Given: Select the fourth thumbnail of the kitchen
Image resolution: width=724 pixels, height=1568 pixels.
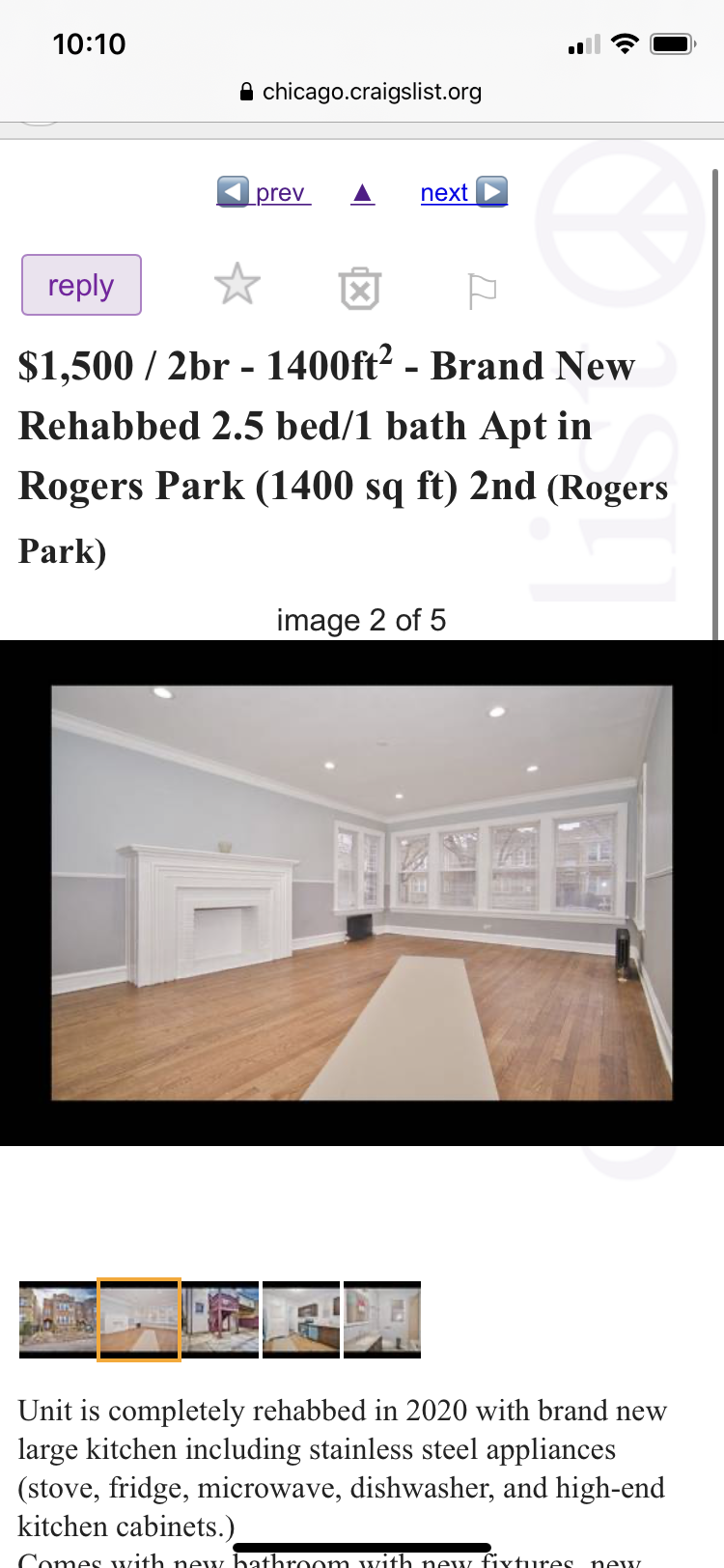Looking at the screenshot, I should pos(301,1319).
